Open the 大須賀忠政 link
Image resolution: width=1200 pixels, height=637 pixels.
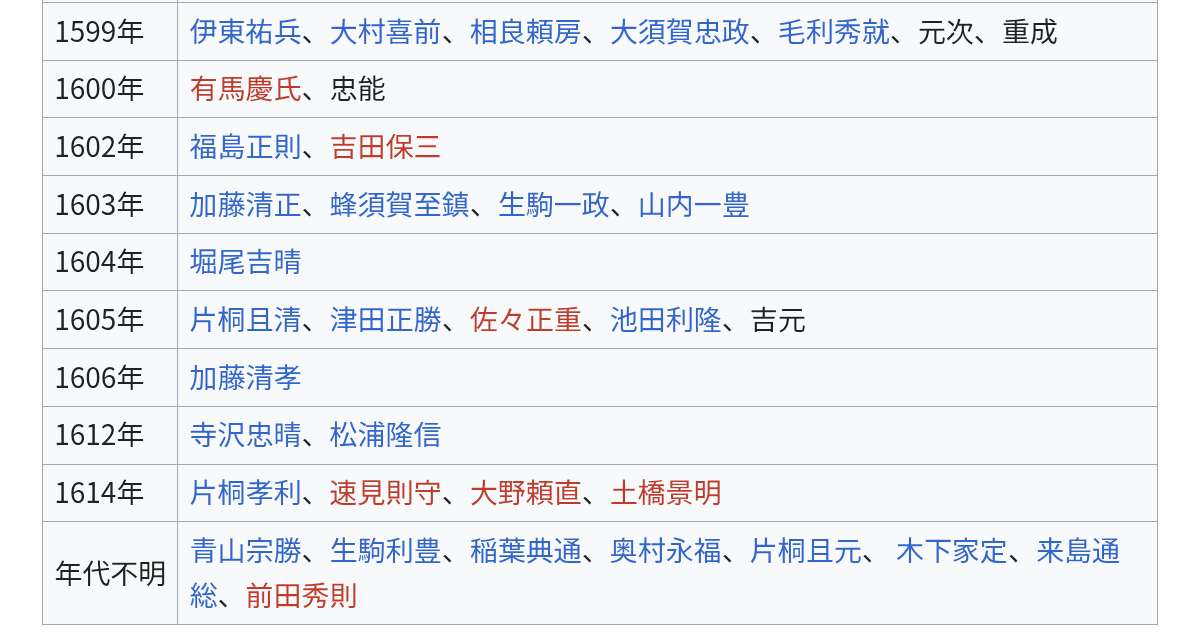tap(679, 32)
